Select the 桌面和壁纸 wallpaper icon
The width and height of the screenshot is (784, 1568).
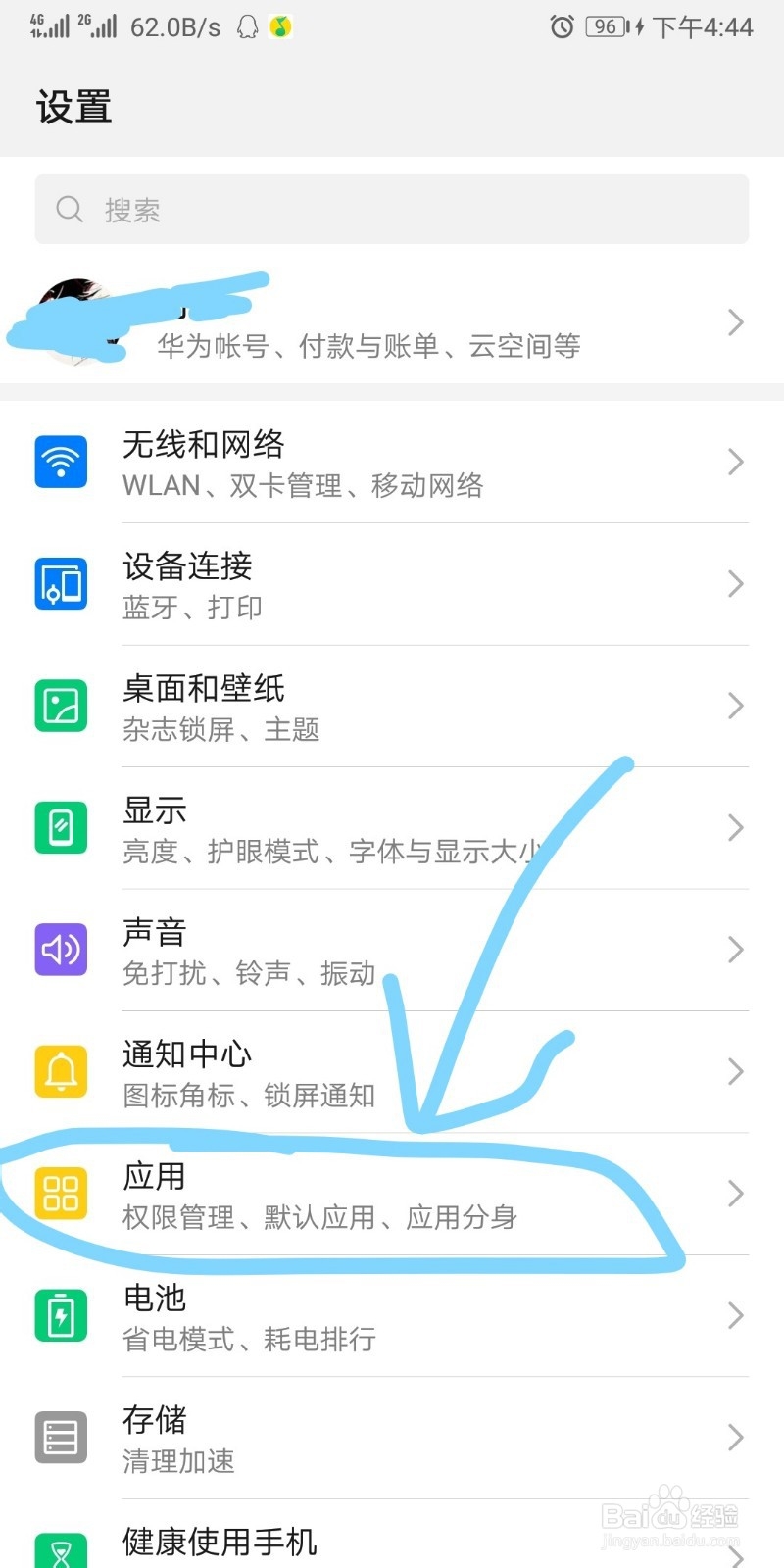[61, 706]
